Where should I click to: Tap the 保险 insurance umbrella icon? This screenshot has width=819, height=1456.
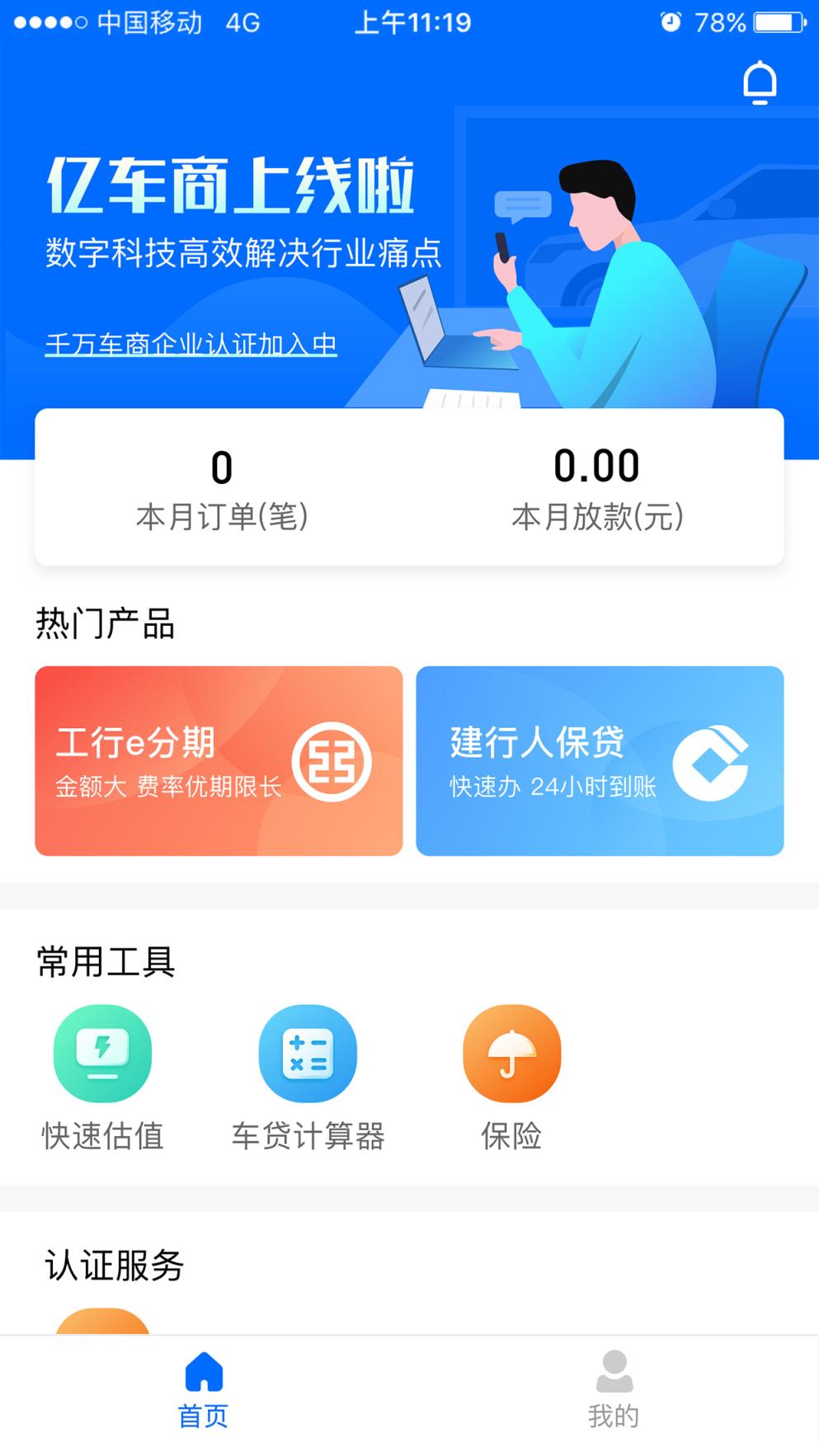tap(511, 1054)
